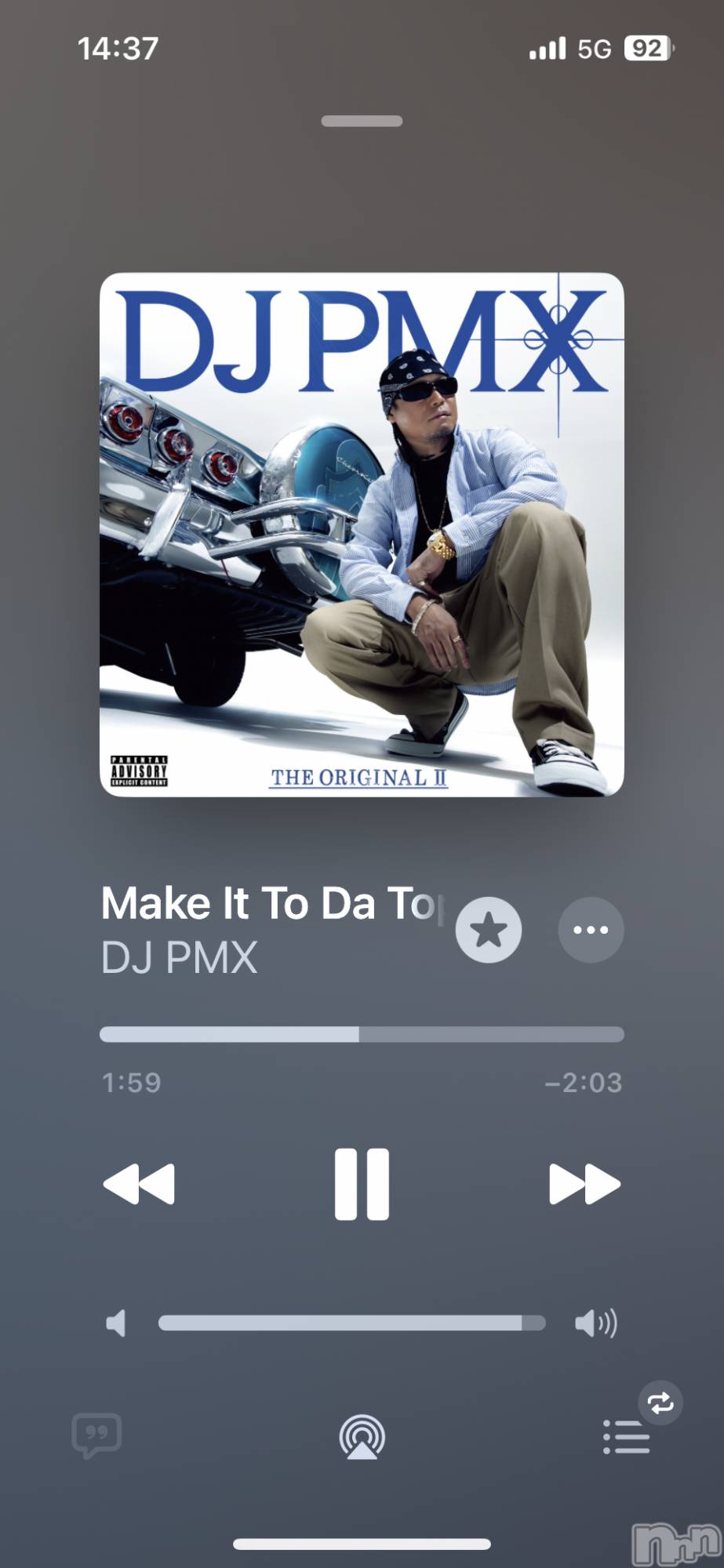The image size is (724, 1568).
Task: Tap the DJ PMX album artwork
Action: click(x=362, y=534)
